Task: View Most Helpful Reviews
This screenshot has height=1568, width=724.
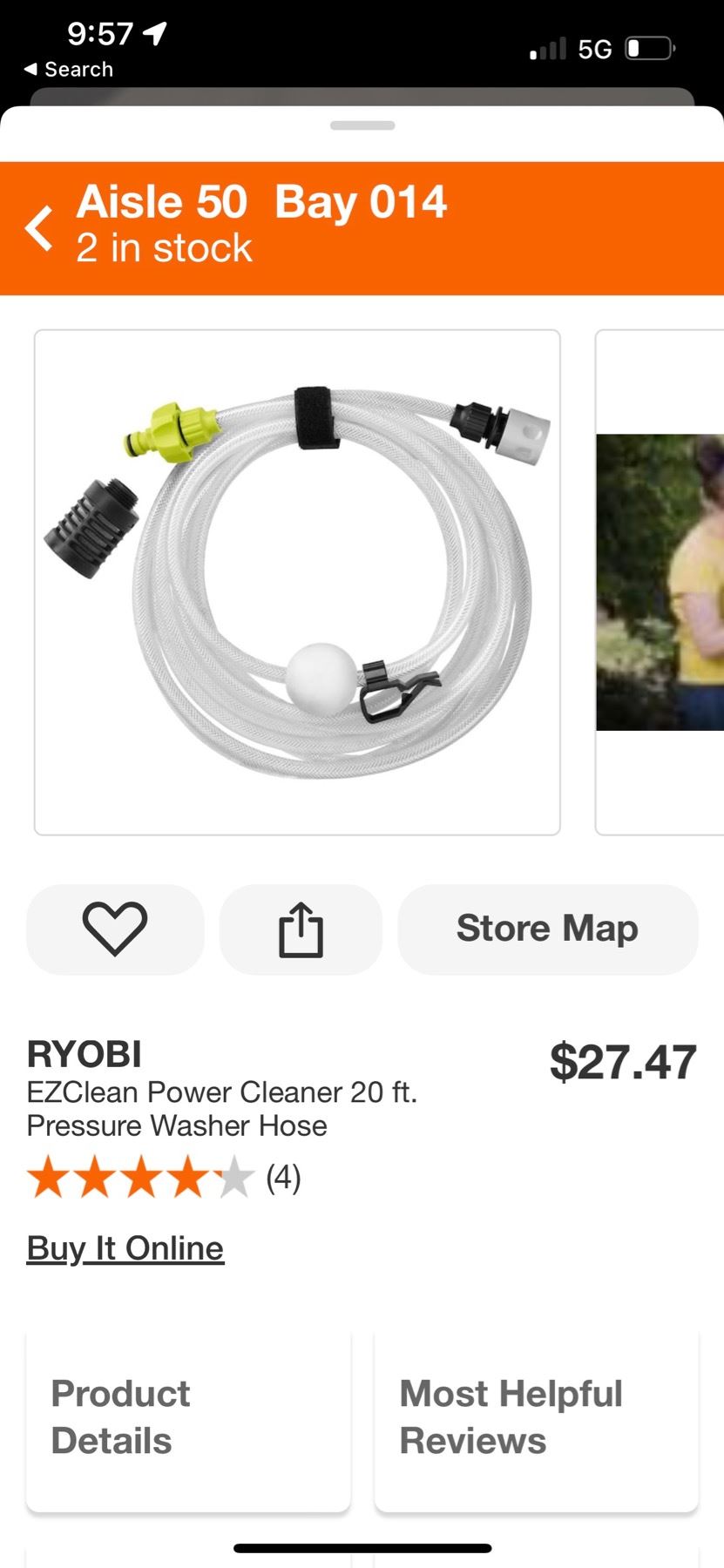Action: [x=536, y=1417]
